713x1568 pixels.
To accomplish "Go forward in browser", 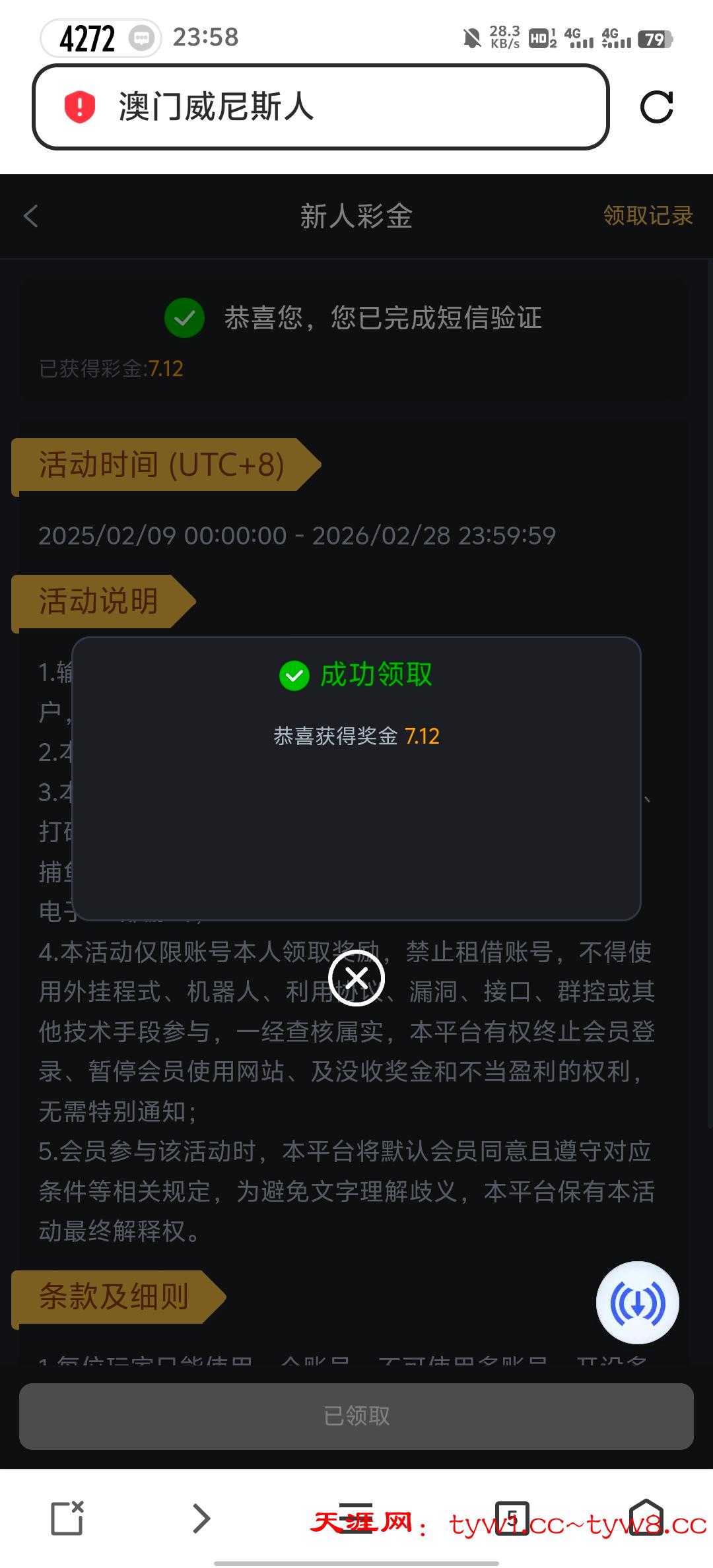I will [x=201, y=1518].
